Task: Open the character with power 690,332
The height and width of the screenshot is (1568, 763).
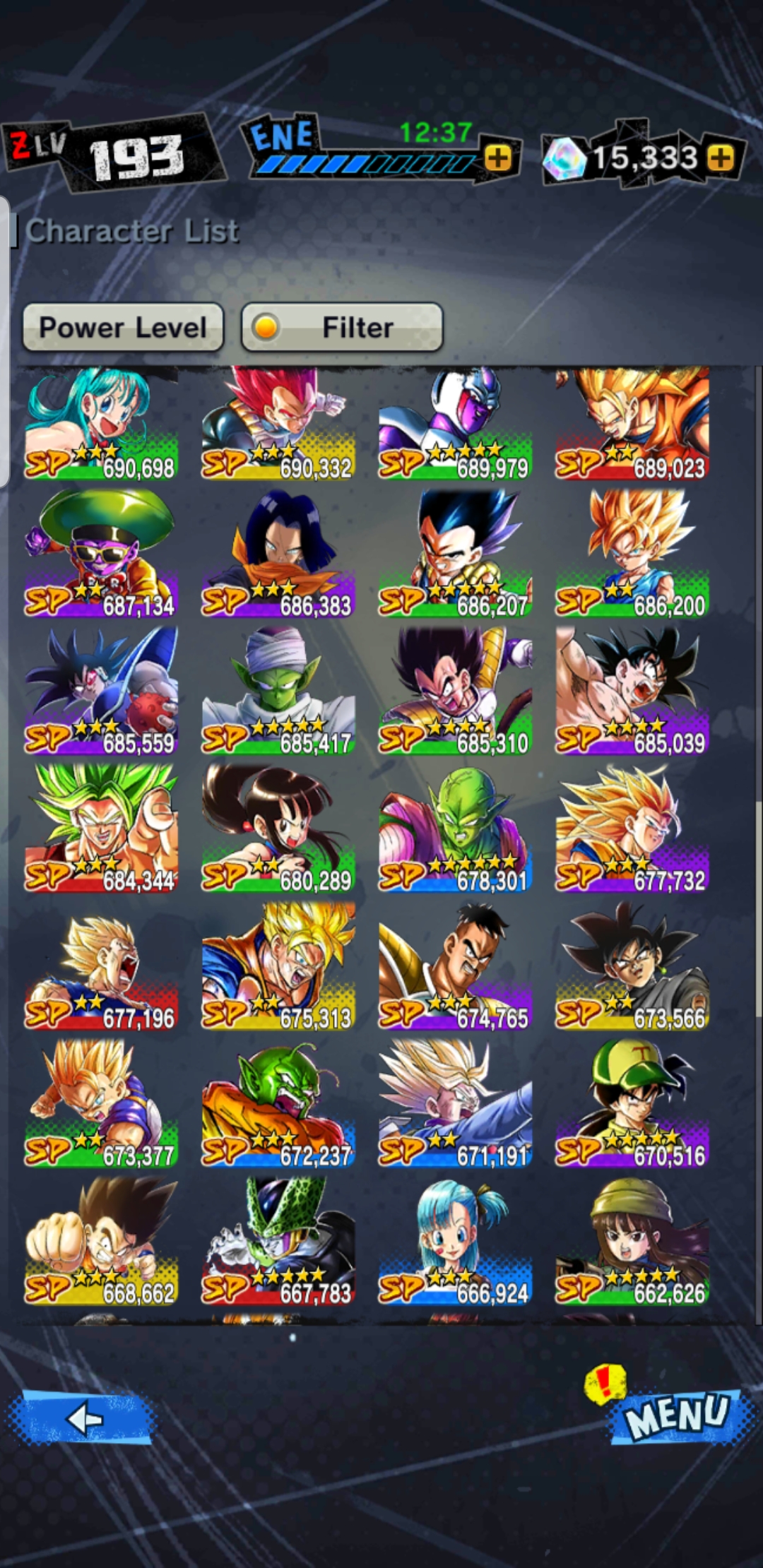Action: point(278,424)
